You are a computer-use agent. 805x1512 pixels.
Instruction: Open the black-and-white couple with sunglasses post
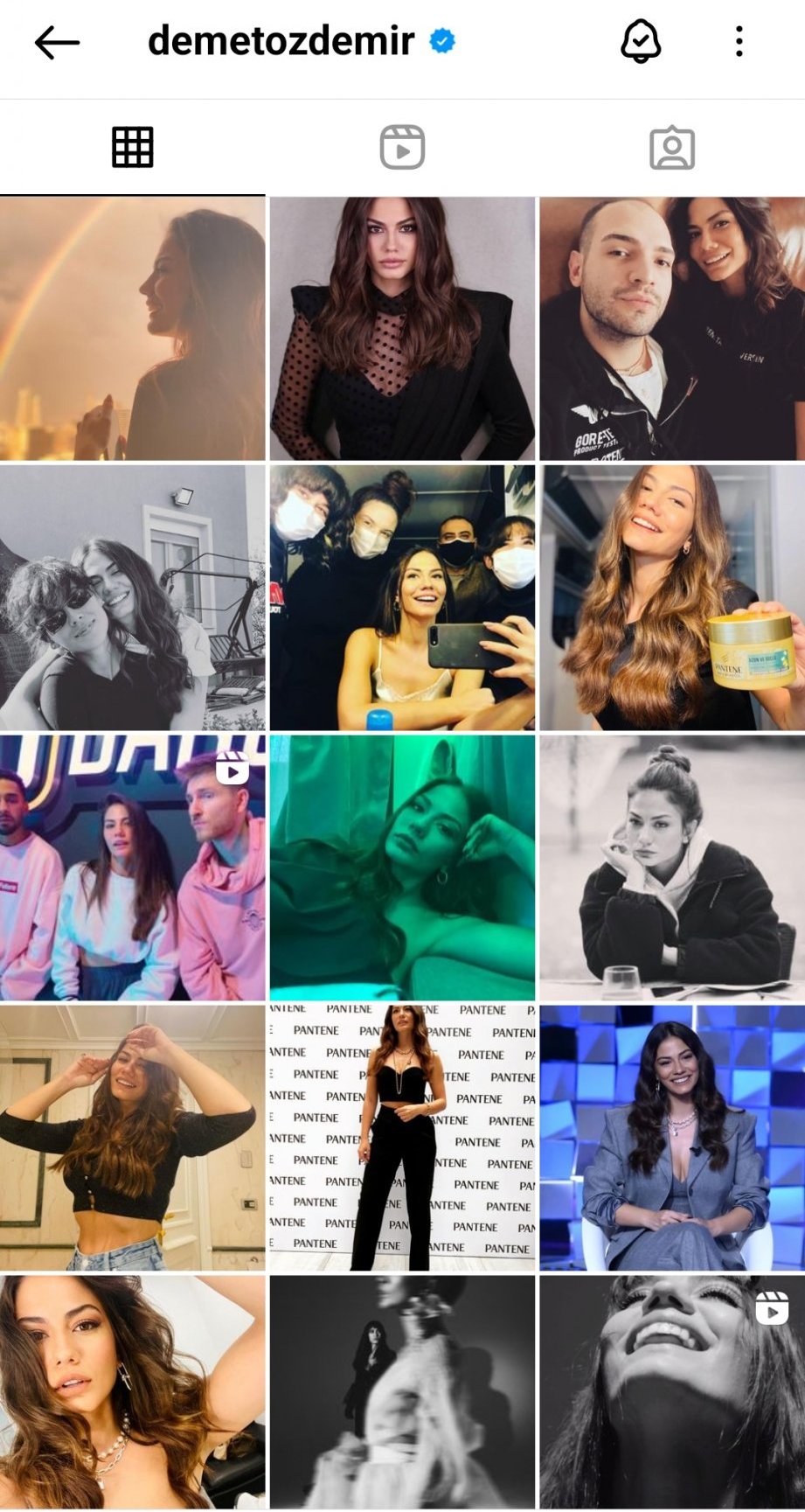pos(132,597)
